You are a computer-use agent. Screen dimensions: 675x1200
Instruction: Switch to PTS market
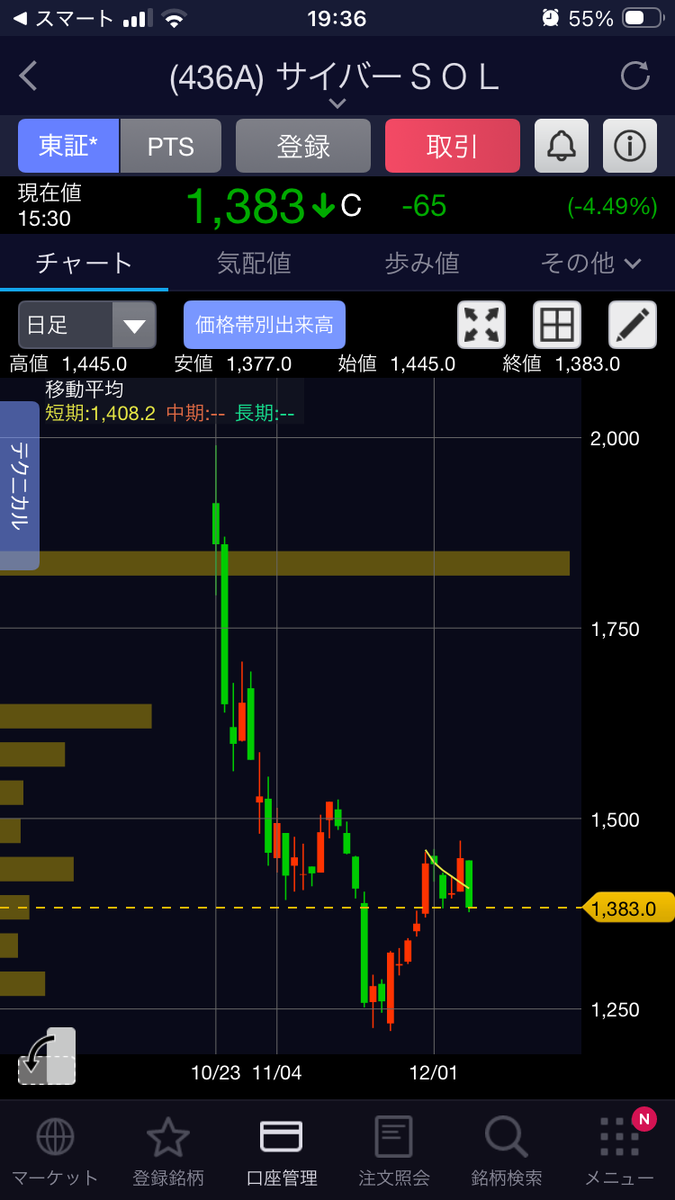click(171, 146)
